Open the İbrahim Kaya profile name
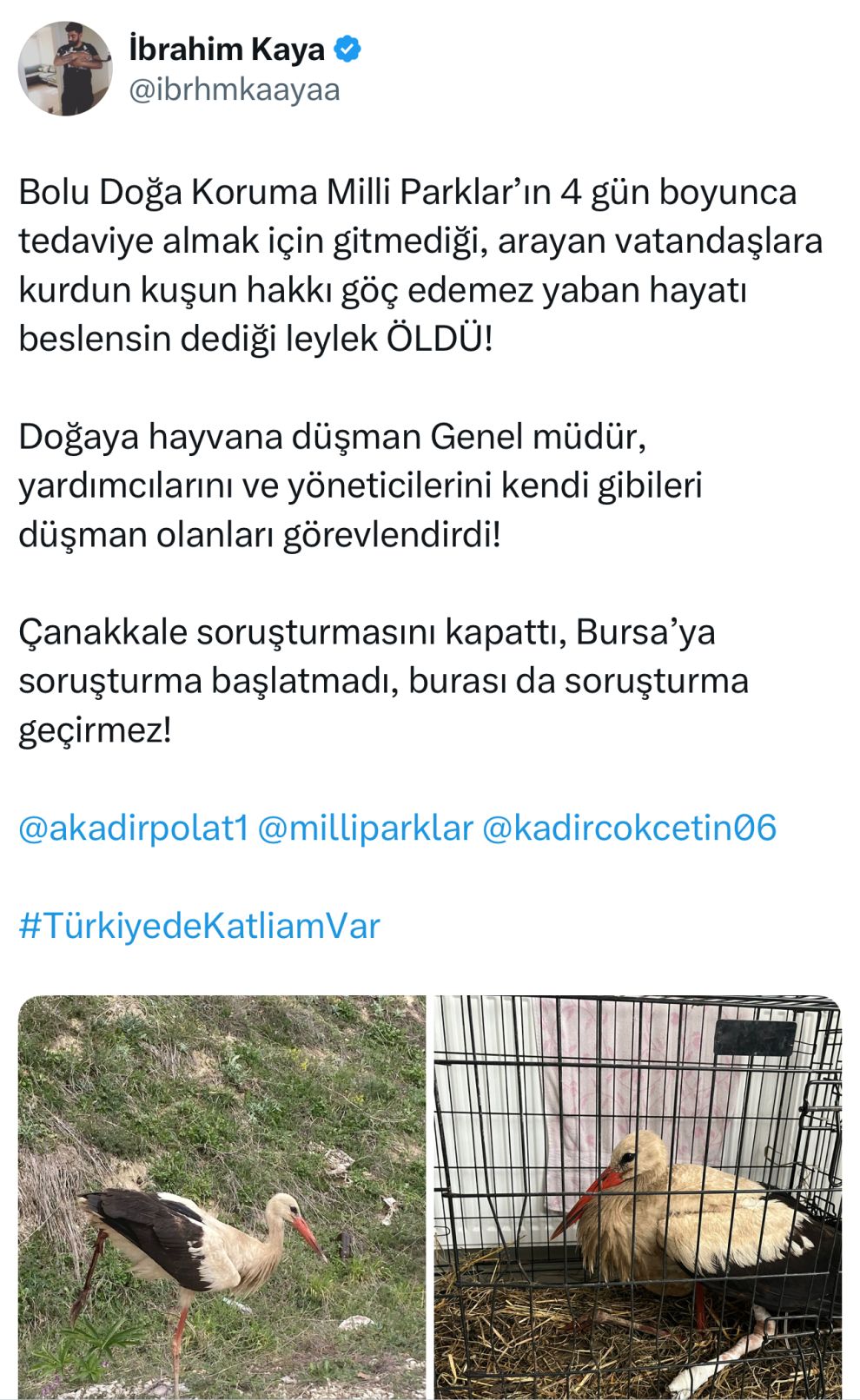Viewport: 860px width, 1400px height. point(226,49)
